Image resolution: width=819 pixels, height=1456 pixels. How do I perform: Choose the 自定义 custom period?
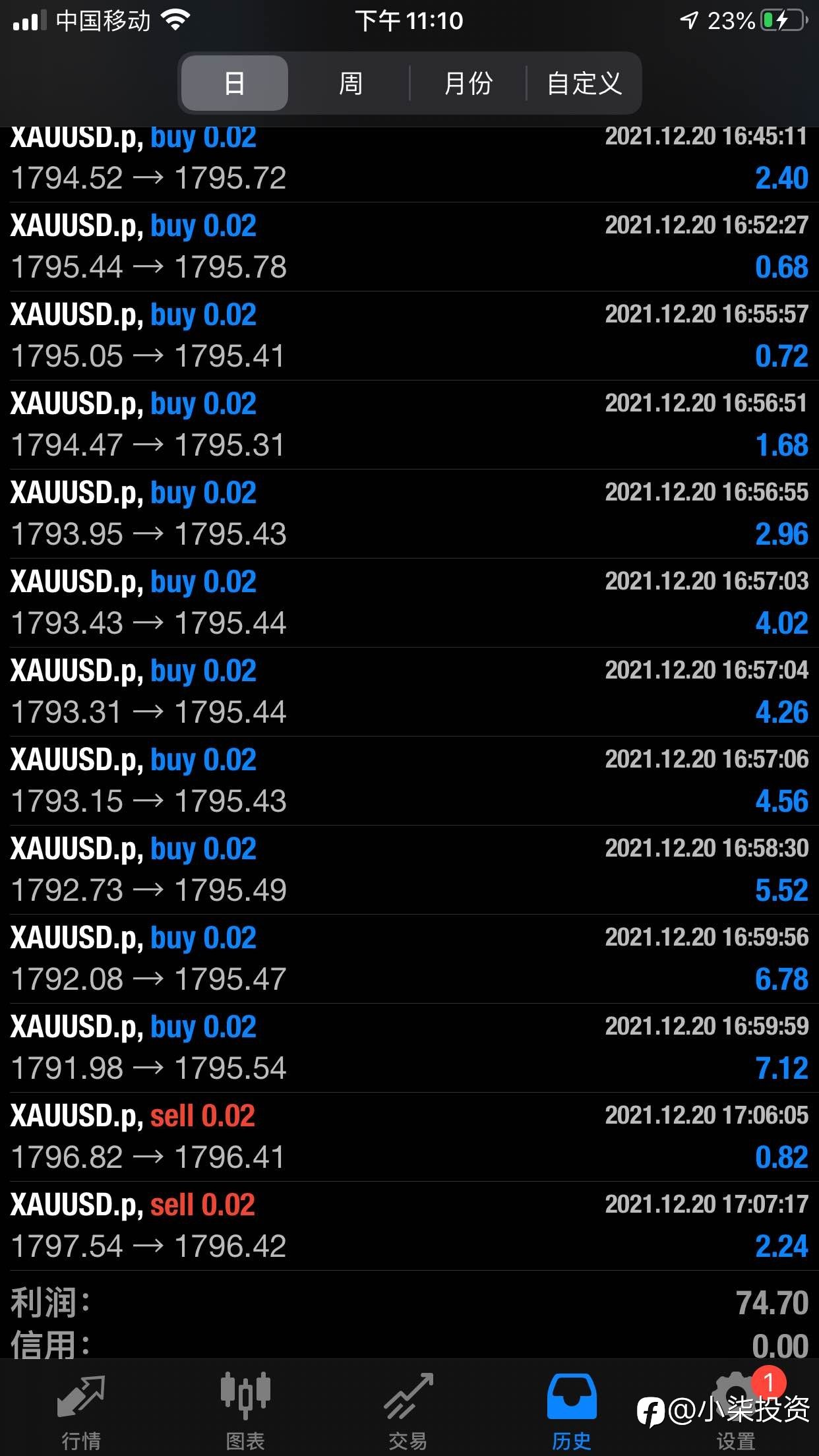coord(584,83)
